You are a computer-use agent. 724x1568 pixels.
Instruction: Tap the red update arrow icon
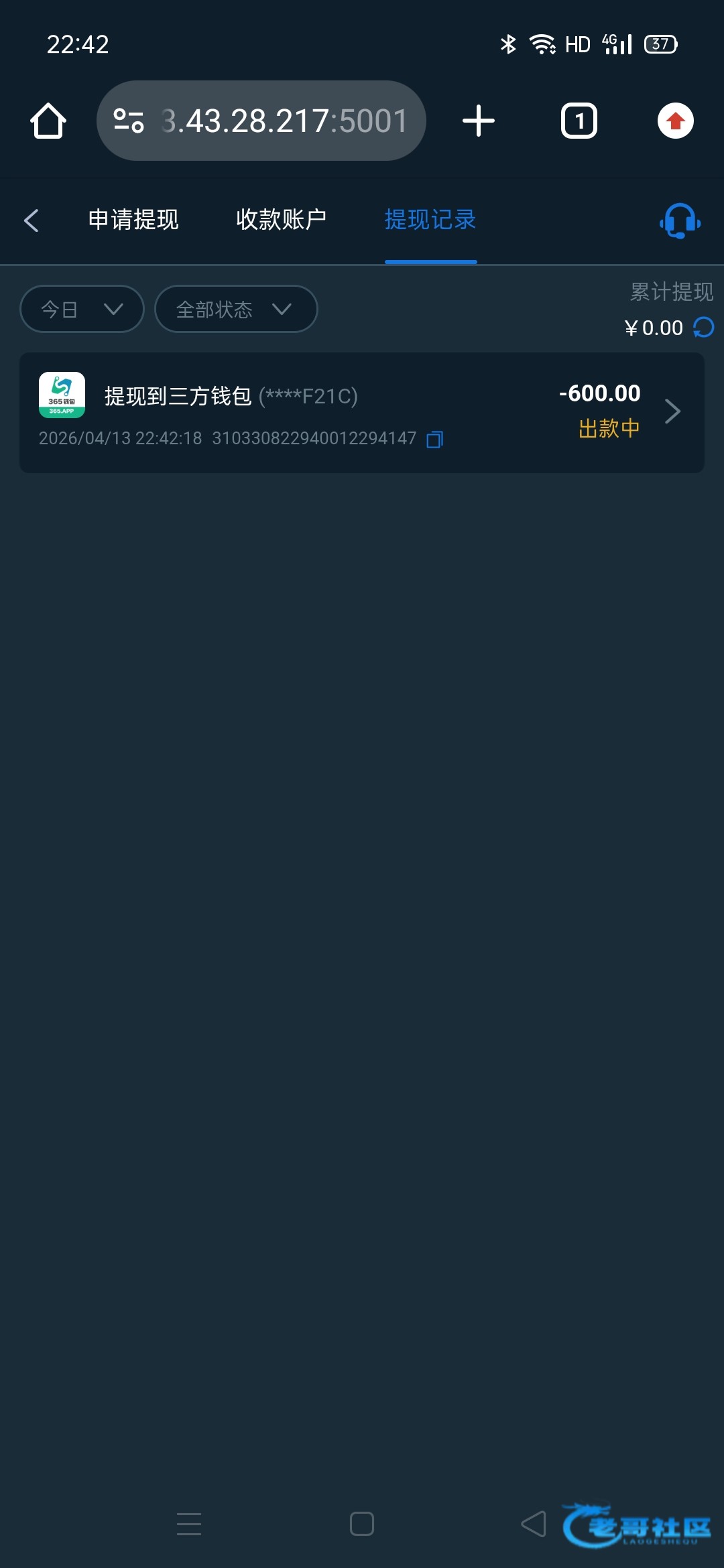[x=676, y=121]
